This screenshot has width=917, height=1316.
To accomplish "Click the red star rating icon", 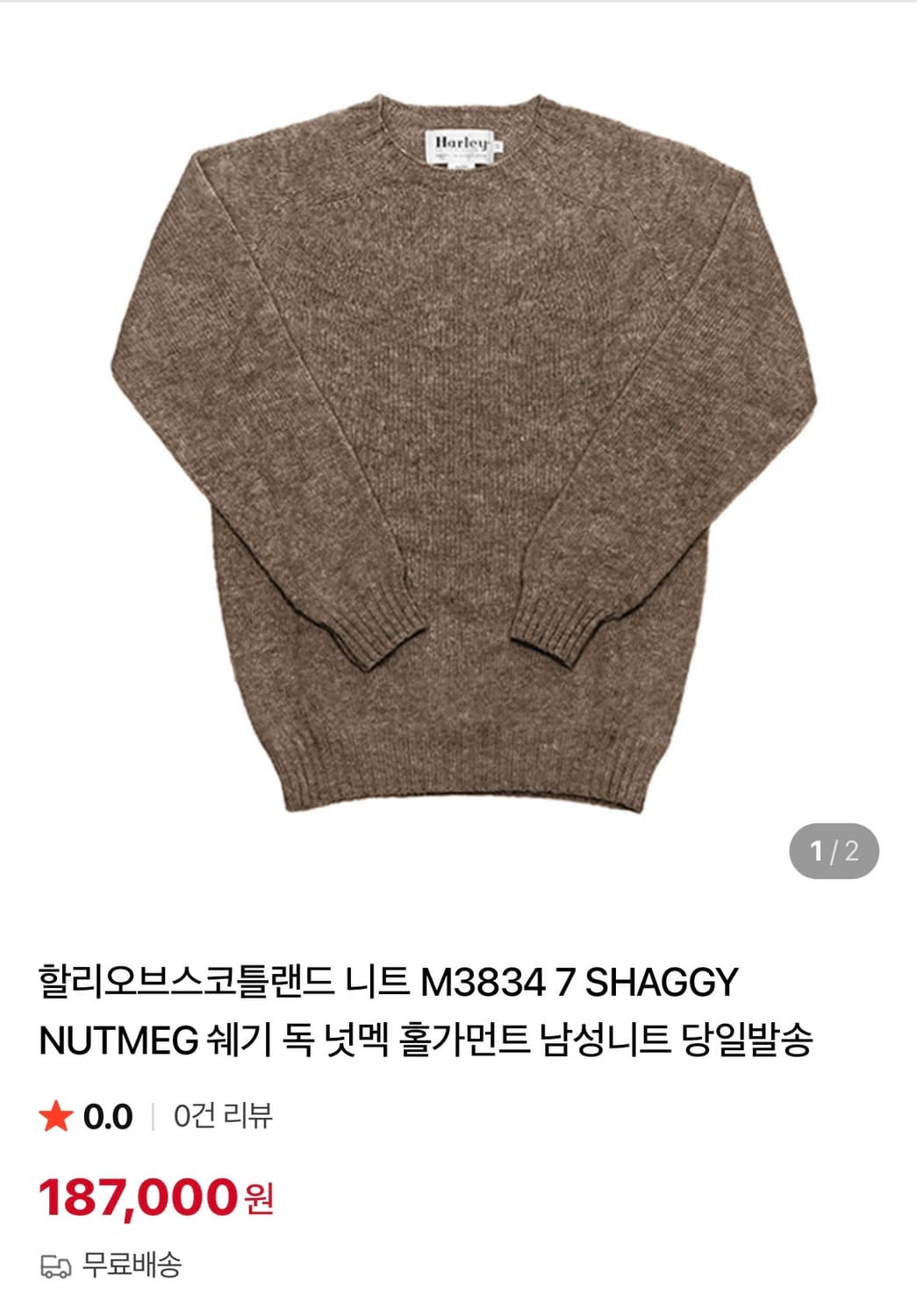I will point(54,1116).
